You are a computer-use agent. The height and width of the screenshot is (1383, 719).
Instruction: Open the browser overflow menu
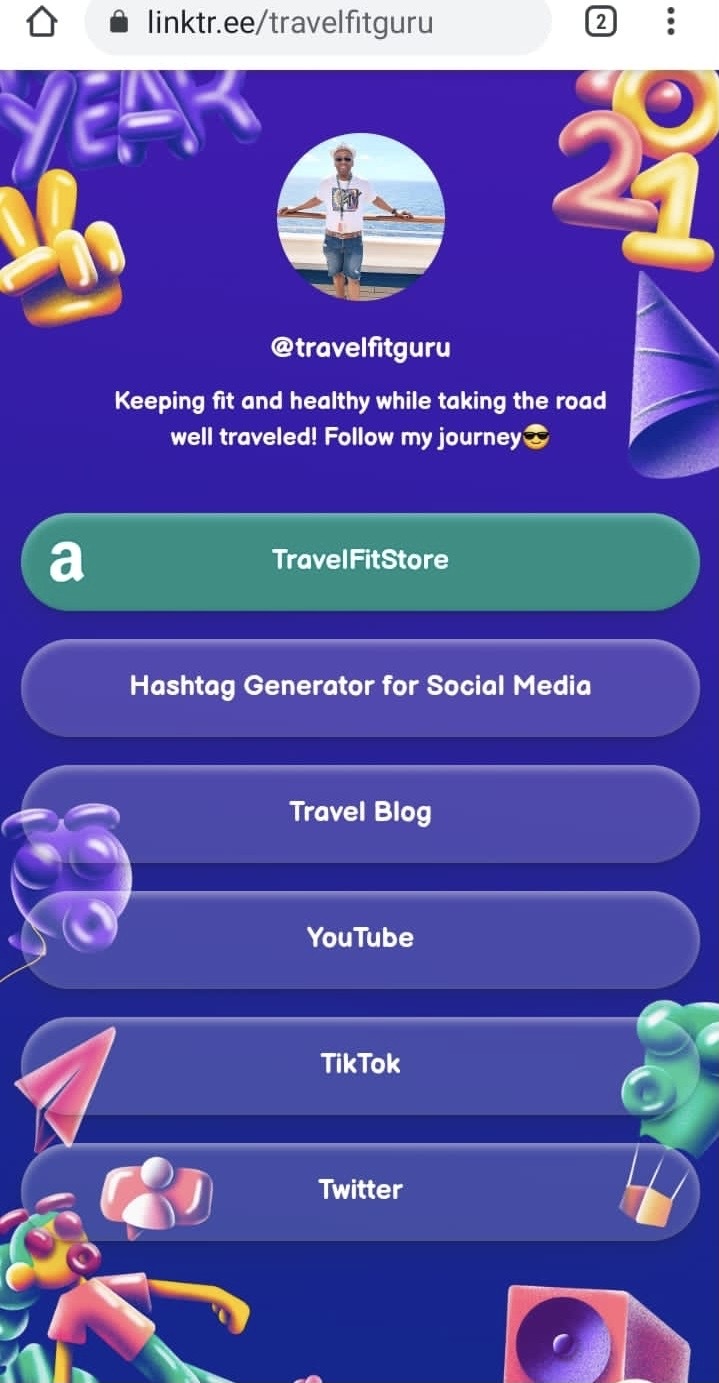click(x=671, y=21)
